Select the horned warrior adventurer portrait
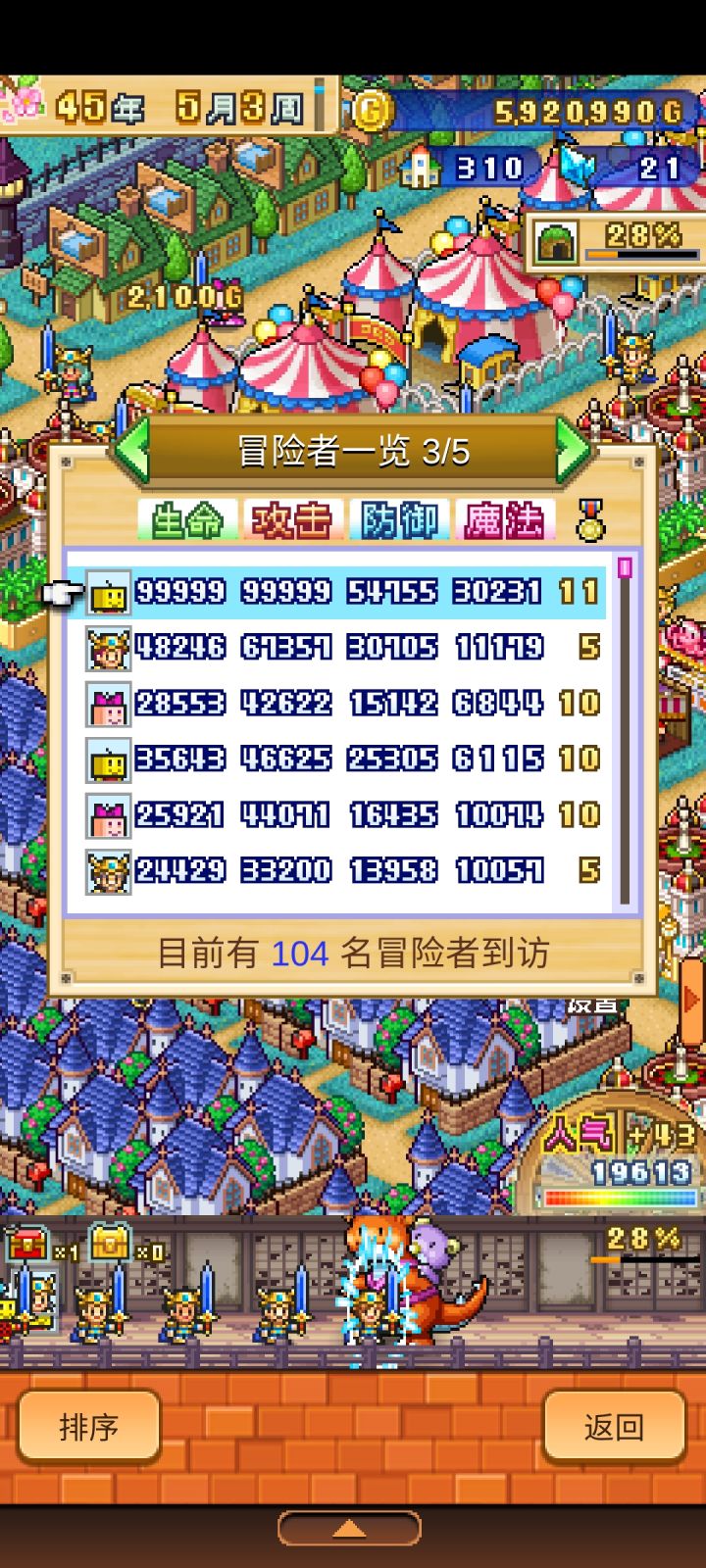The image size is (706, 1568). tap(106, 648)
